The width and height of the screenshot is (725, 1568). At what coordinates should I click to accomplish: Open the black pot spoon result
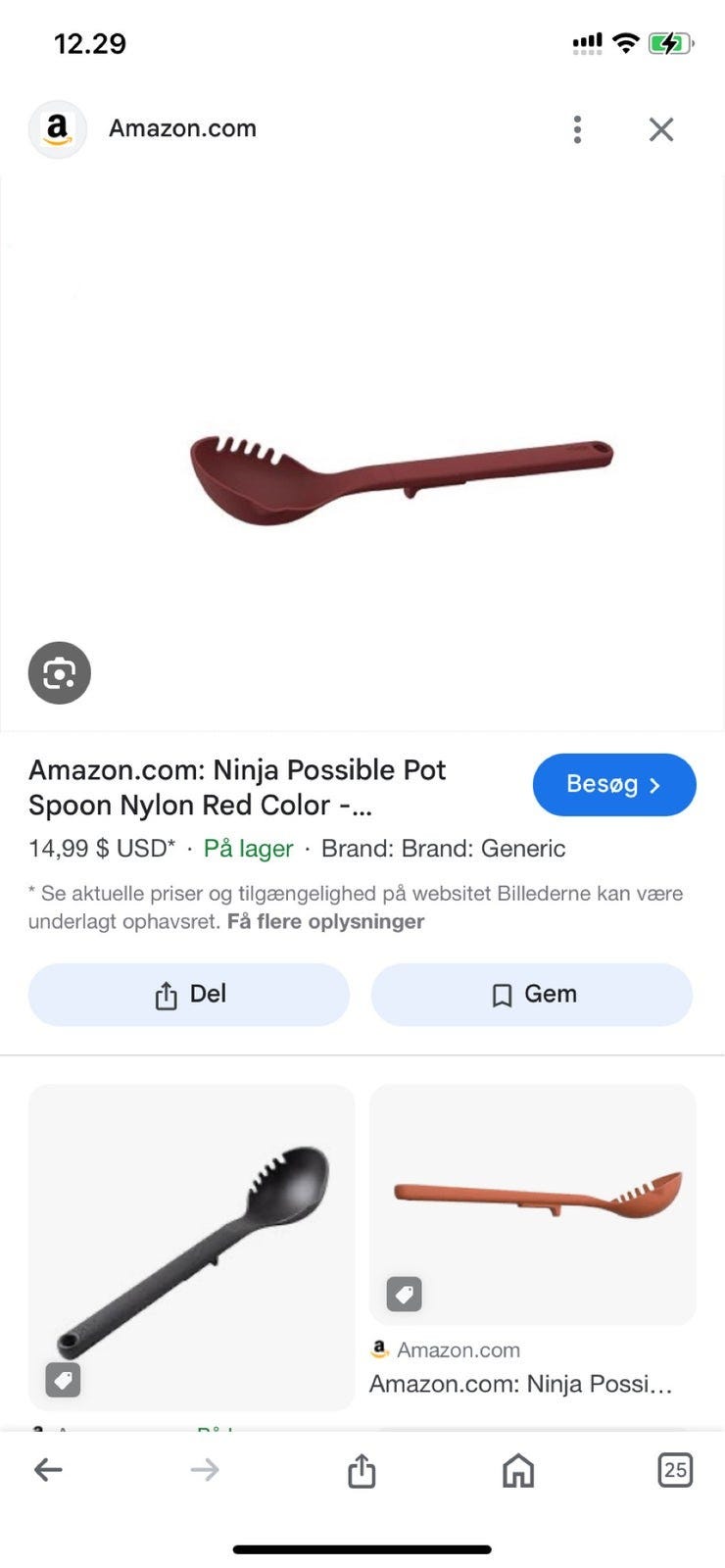[x=192, y=1247]
